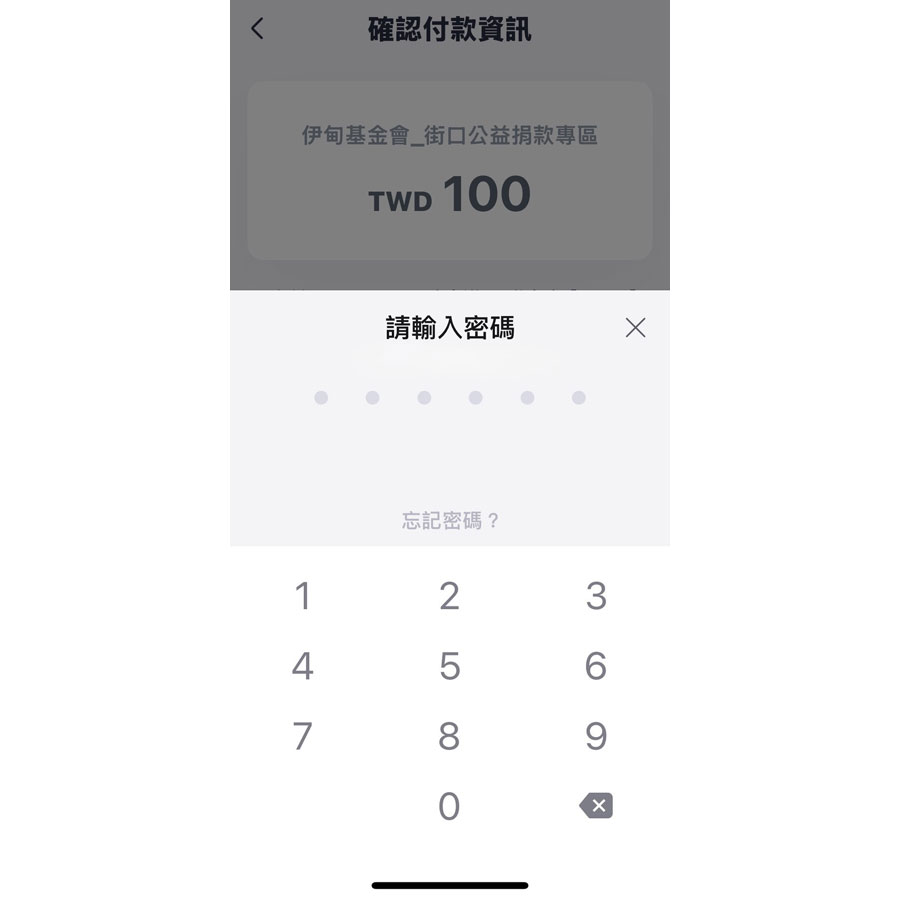This screenshot has height=900, width=900.
Task: Tap keypad number 6
Action: point(596,667)
